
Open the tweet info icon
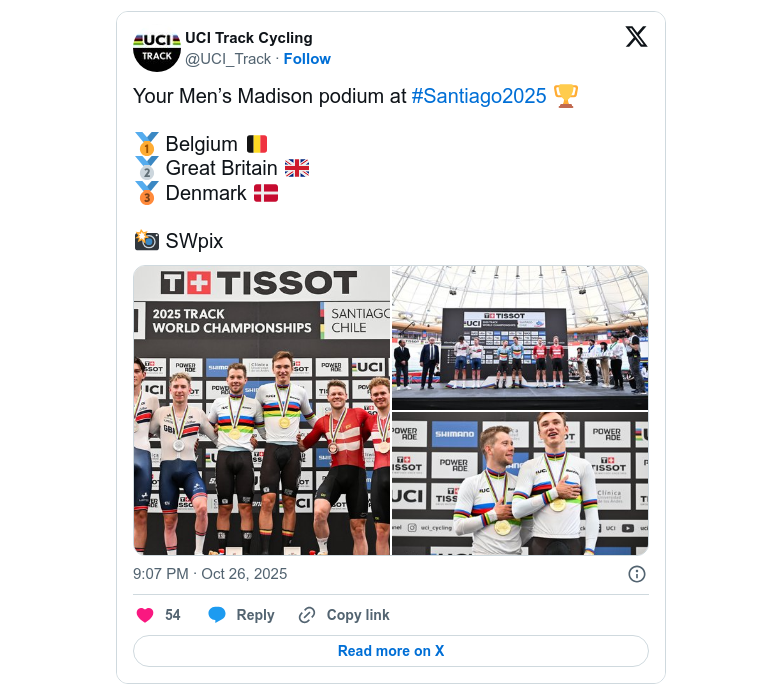click(637, 574)
